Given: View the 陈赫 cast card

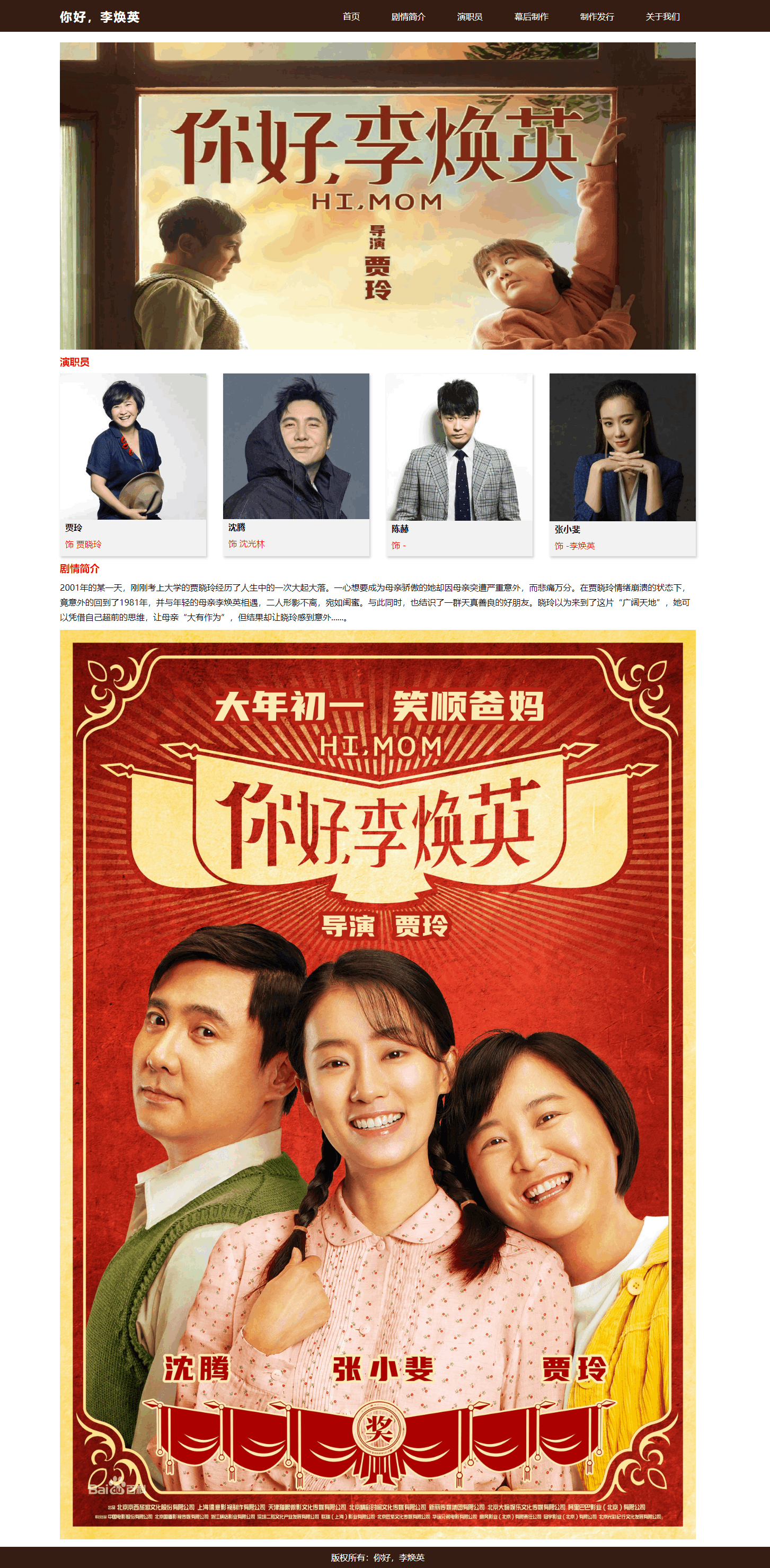Looking at the screenshot, I should (459, 464).
